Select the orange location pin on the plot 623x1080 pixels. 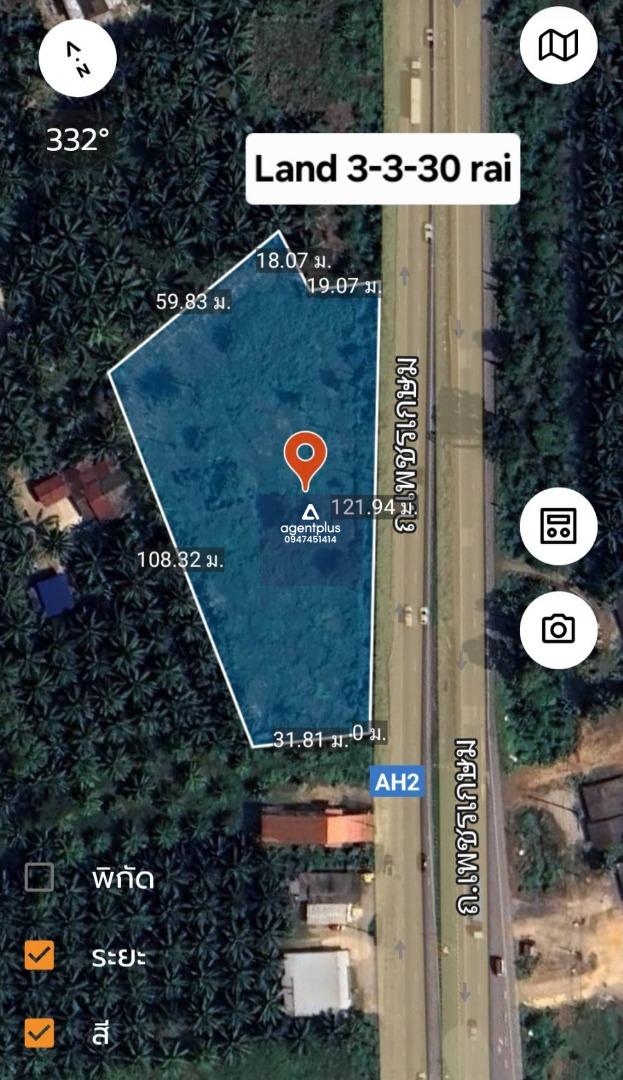click(x=305, y=460)
